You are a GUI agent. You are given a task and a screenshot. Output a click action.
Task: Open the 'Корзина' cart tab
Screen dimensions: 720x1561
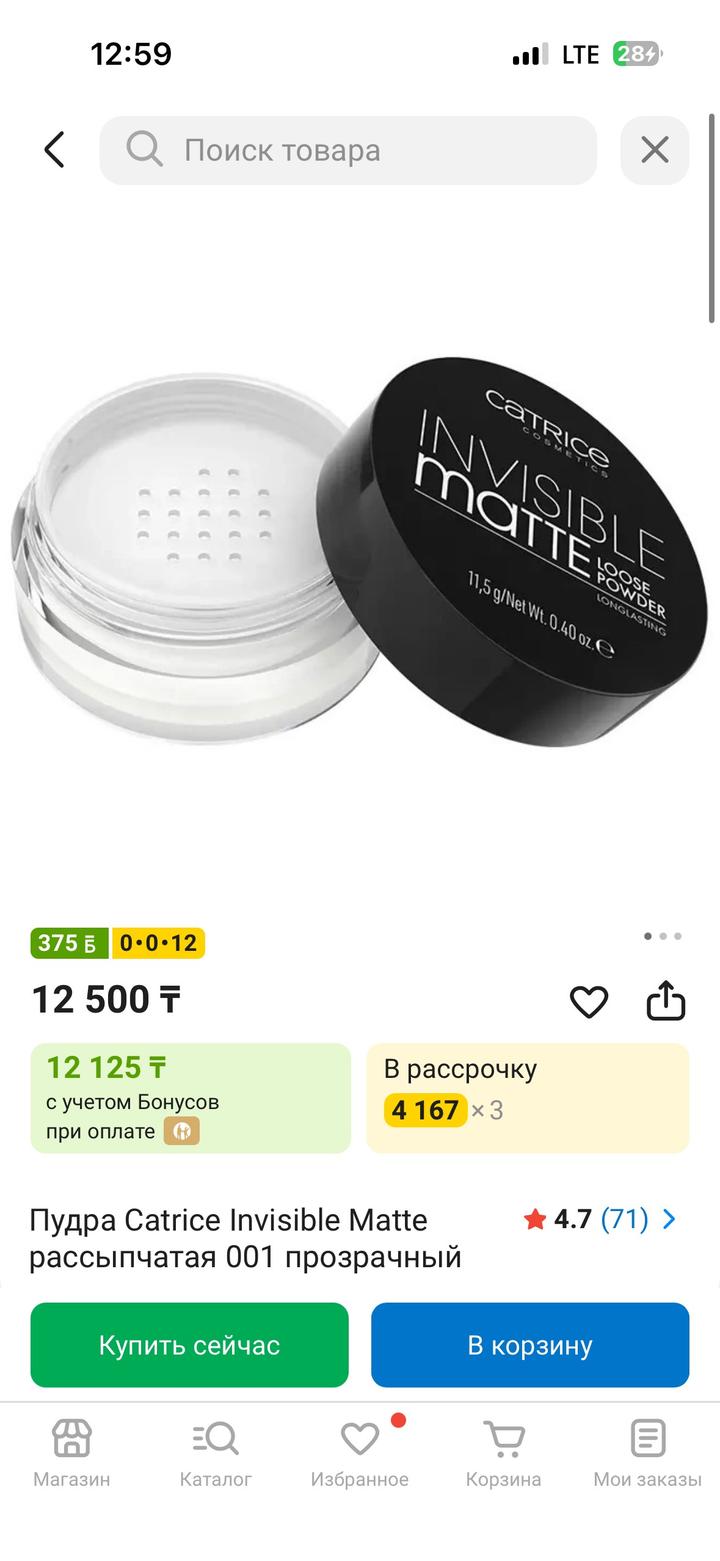504,1452
